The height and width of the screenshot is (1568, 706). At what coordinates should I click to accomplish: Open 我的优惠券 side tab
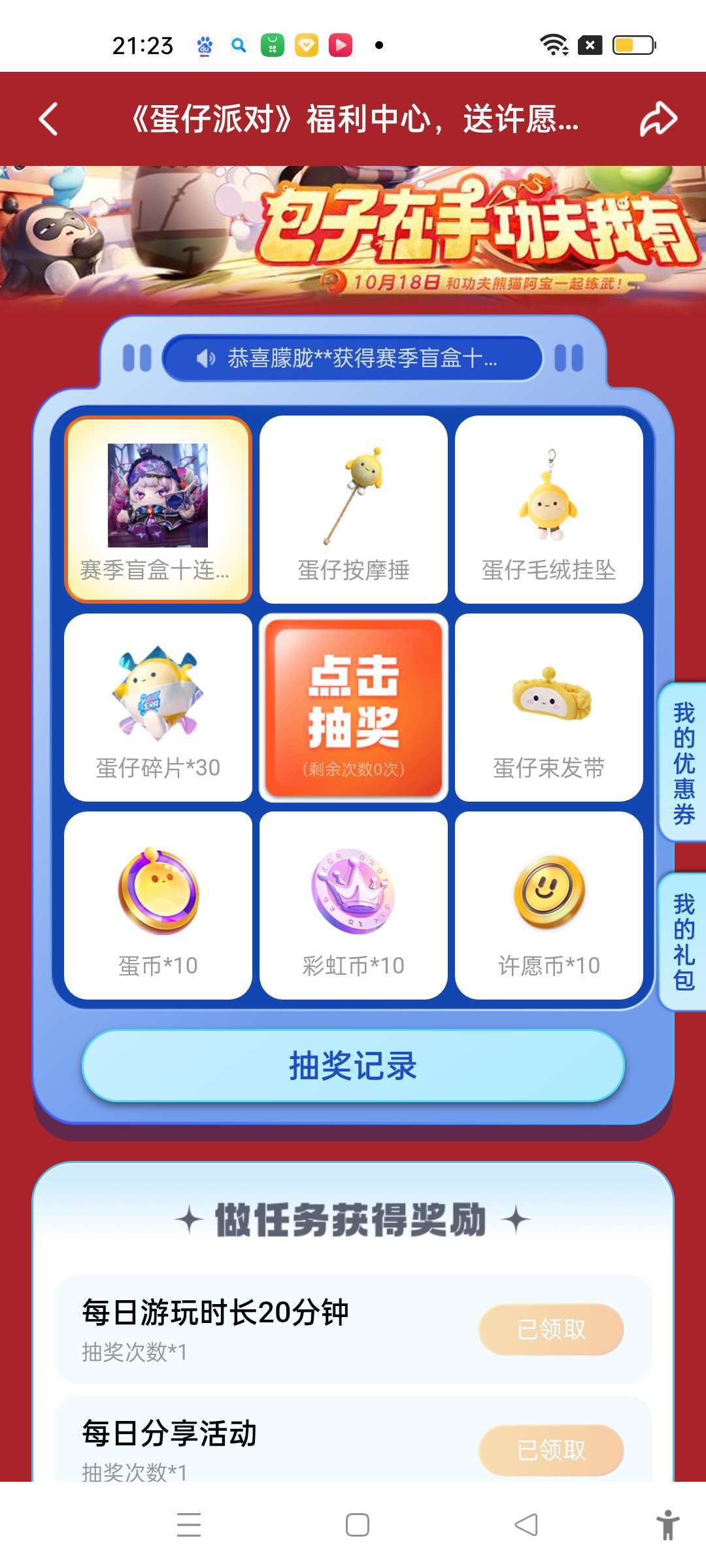683,762
